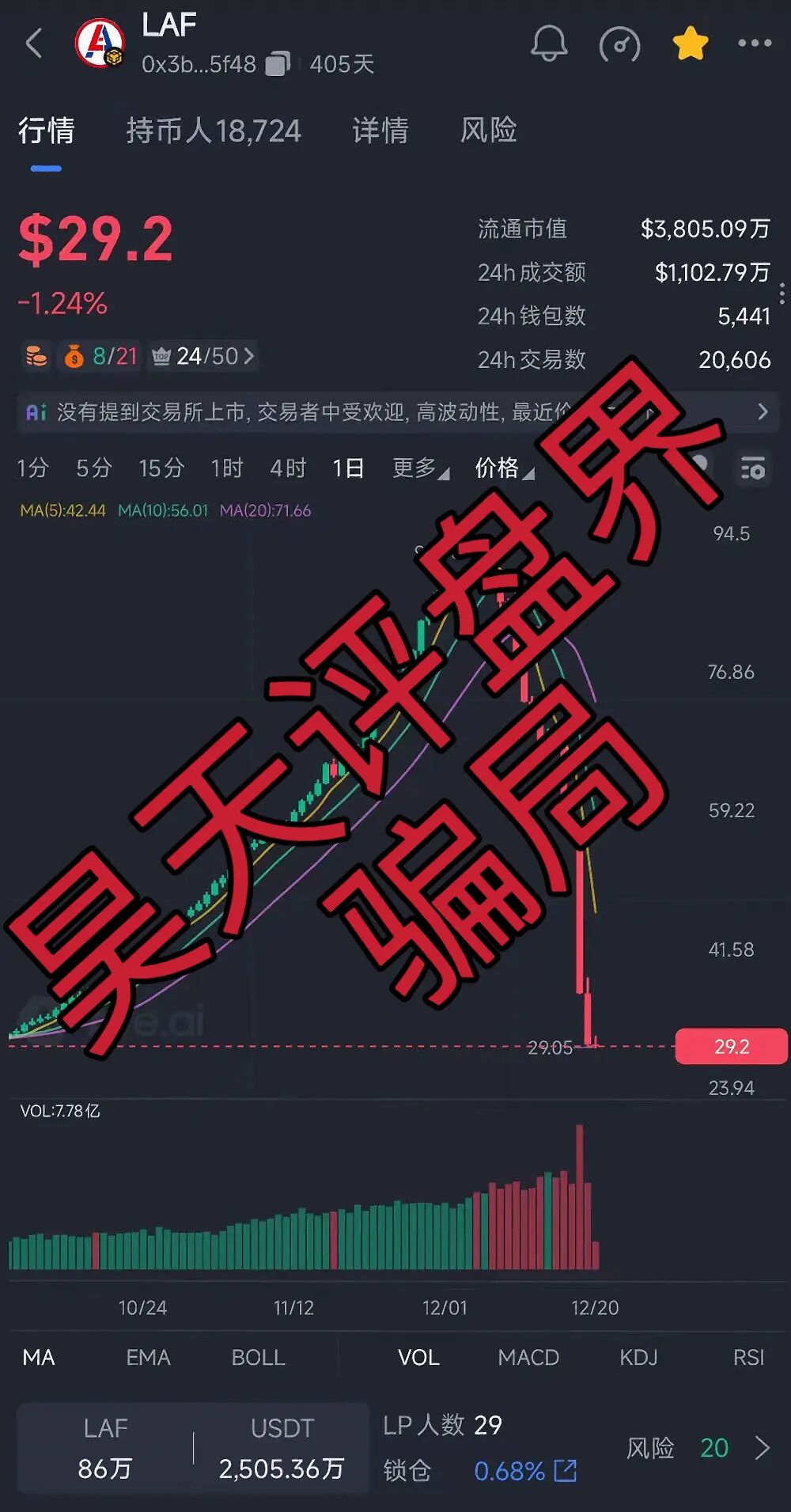Open the speedometer gauge icon
The height and width of the screenshot is (1512, 791).
(619, 44)
